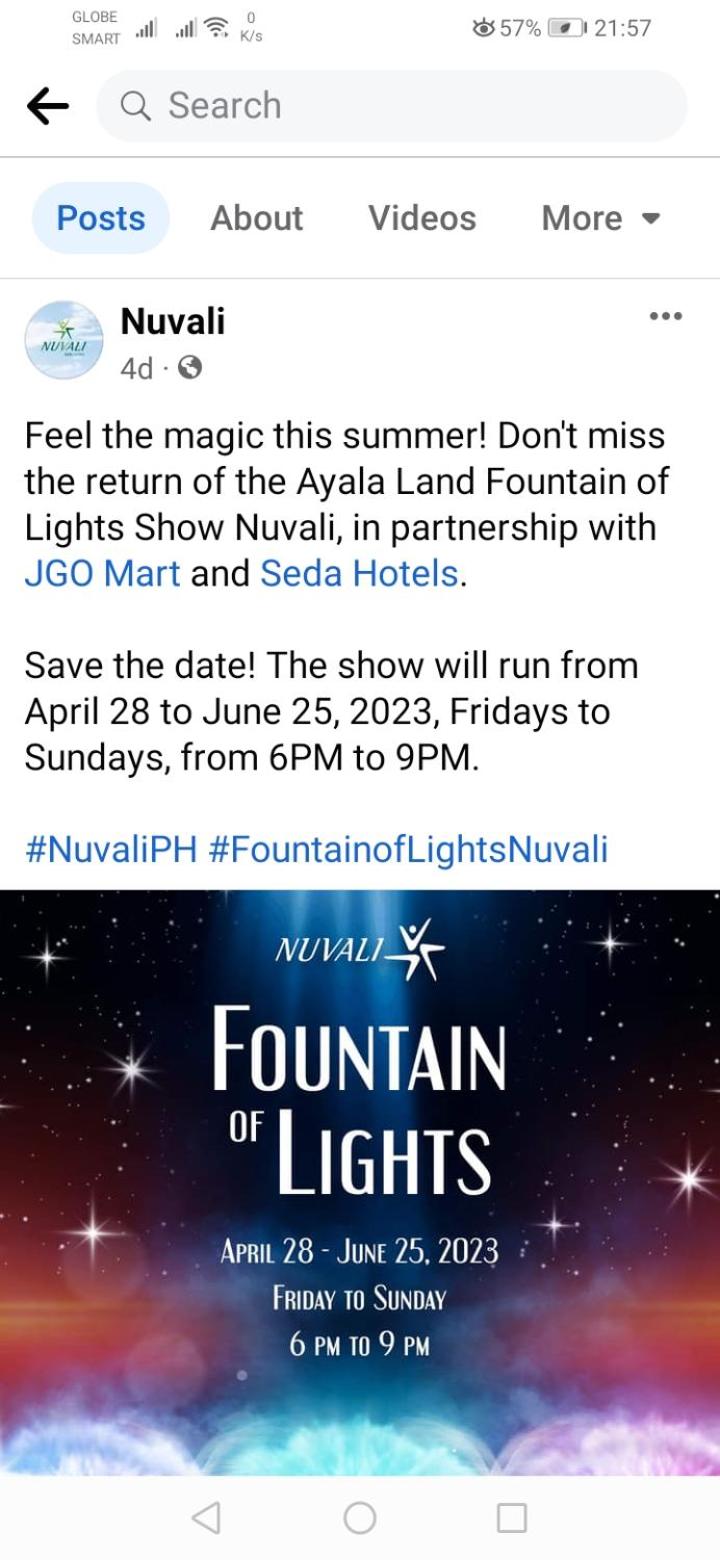The width and height of the screenshot is (720, 1560).
Task: Switch to the Posts tab
Action: 101,218
